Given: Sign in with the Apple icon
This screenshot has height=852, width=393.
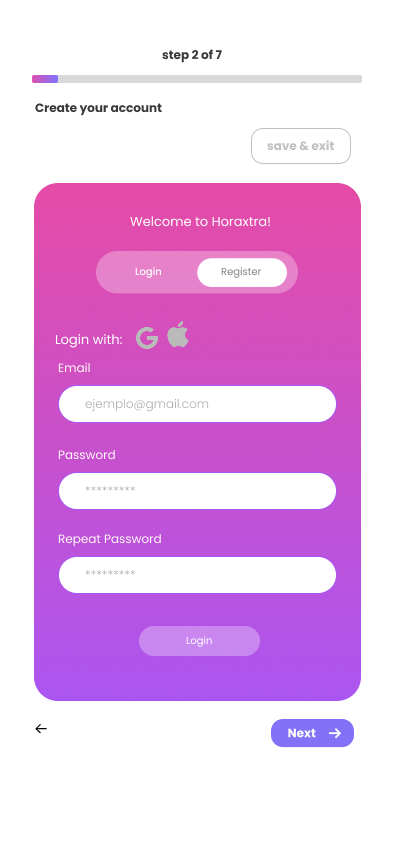Looking at the screenshot, I should click(x=178, y=335).
